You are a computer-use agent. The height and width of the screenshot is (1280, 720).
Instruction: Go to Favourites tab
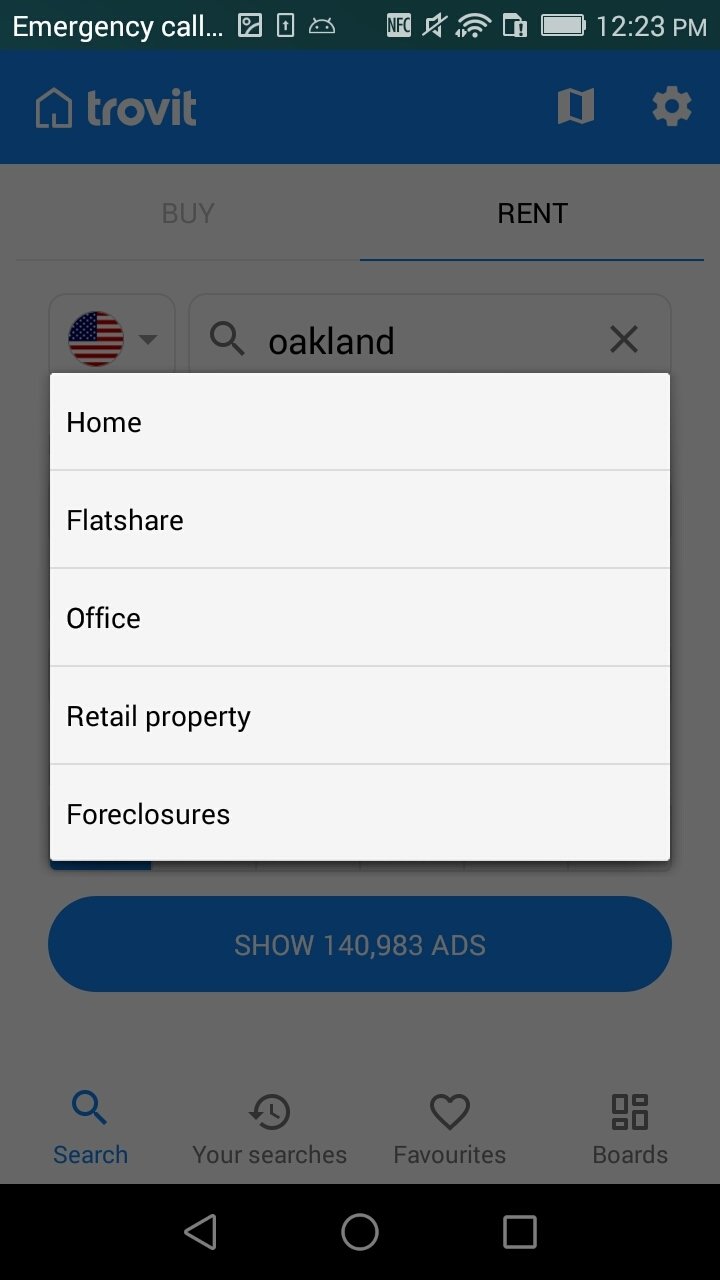[x=450, y=1130]
